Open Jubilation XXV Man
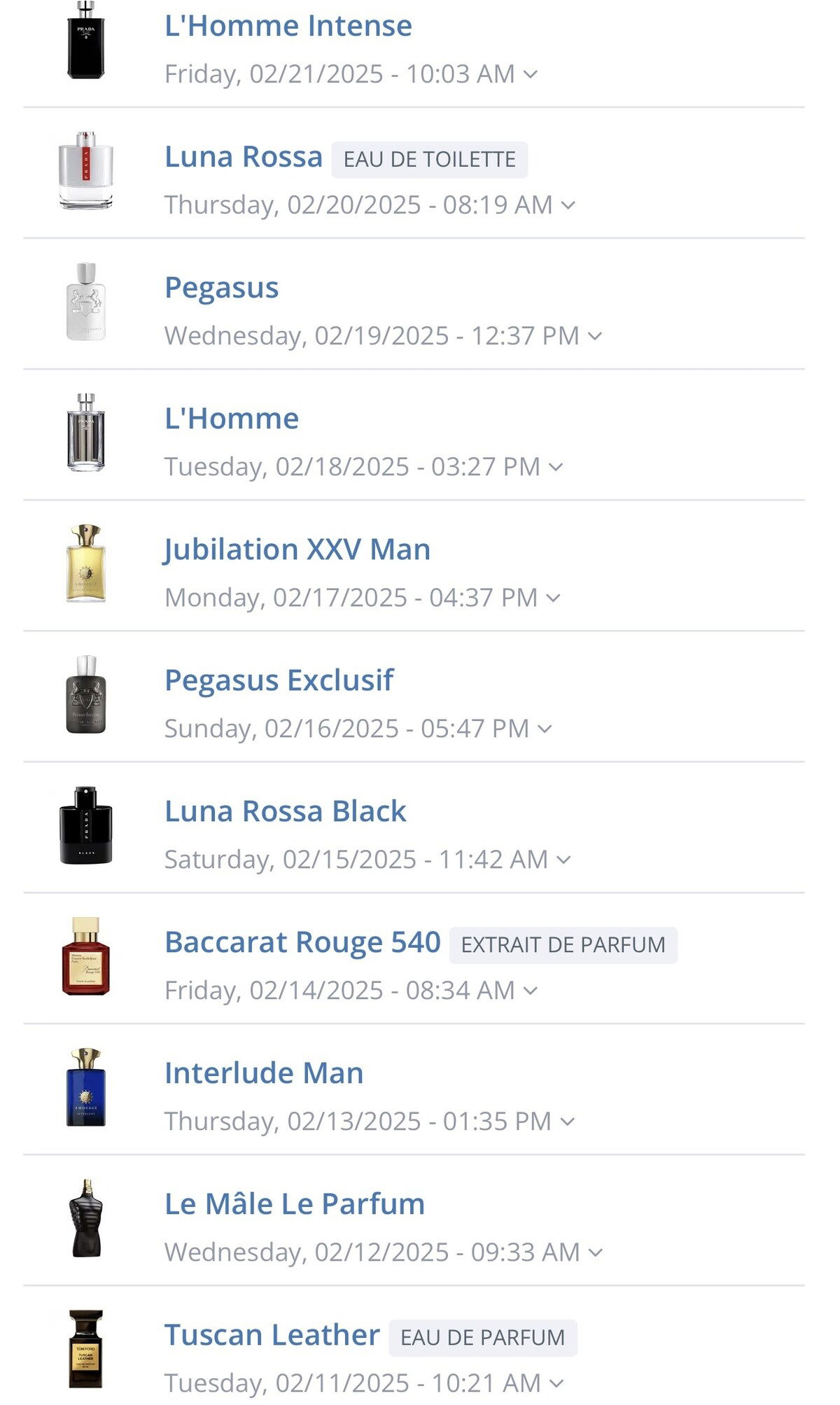Screen dimensions: 840x1405 297,550
